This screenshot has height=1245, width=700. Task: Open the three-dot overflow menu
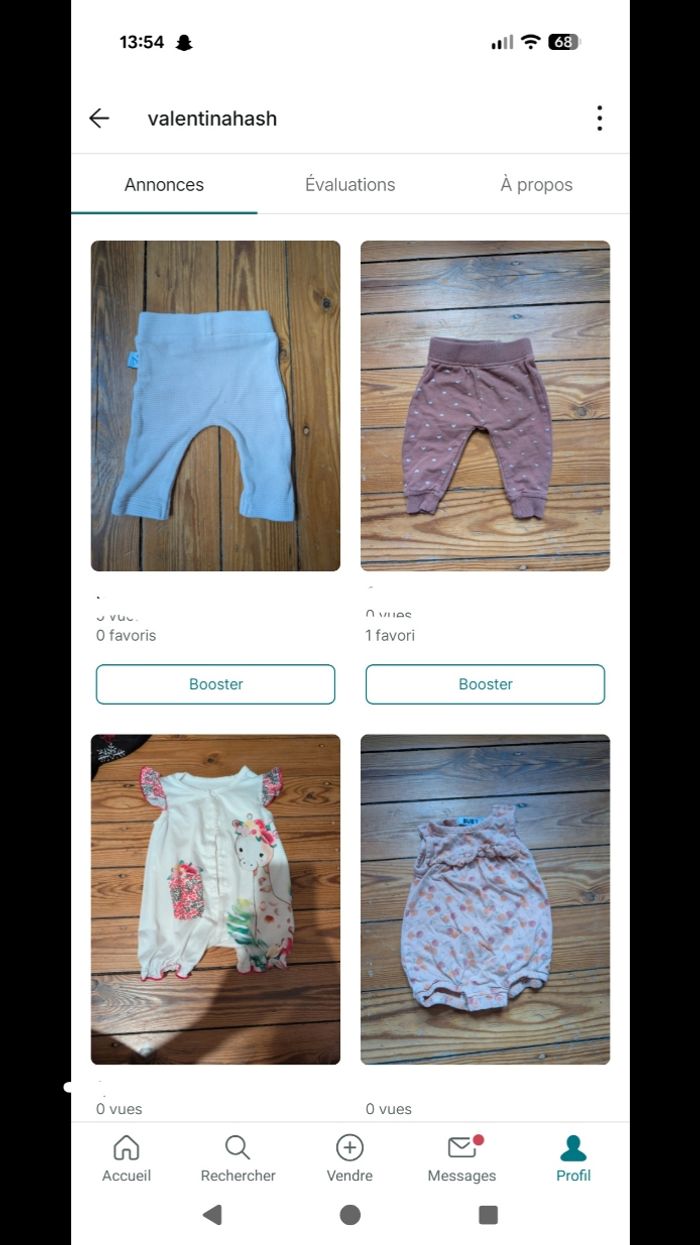coord(599,118)
